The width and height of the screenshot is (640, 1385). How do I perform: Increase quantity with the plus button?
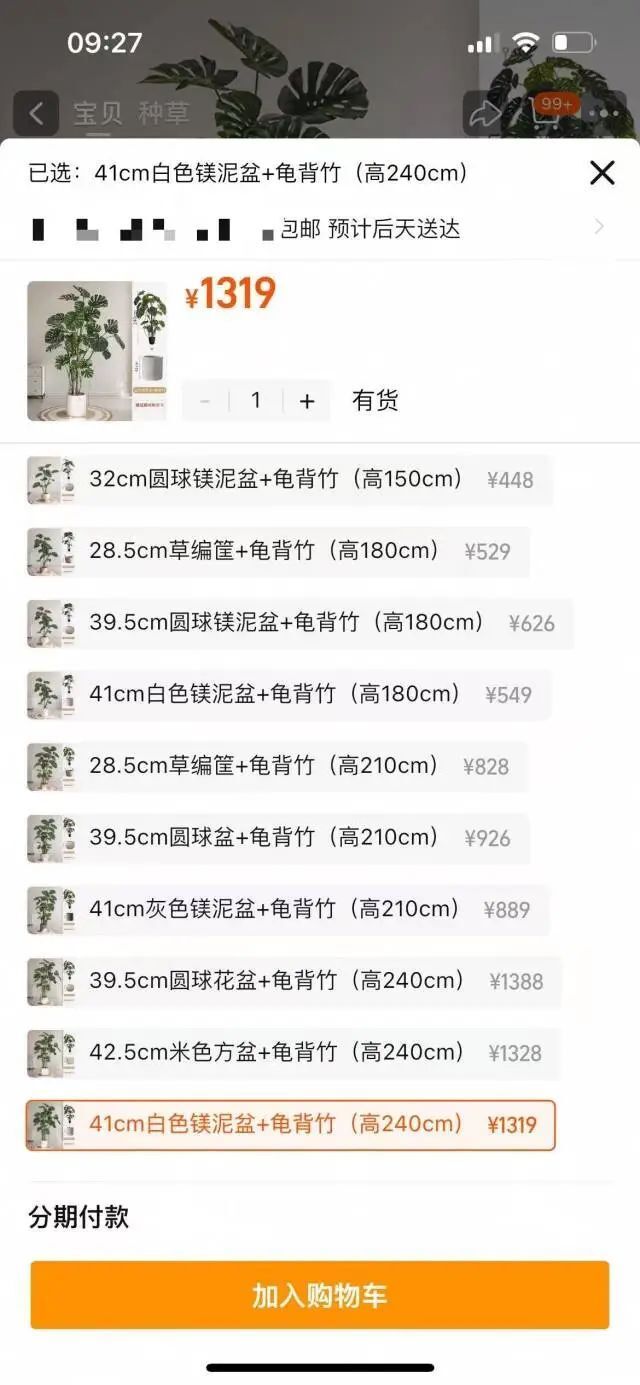tap(307, 401)
